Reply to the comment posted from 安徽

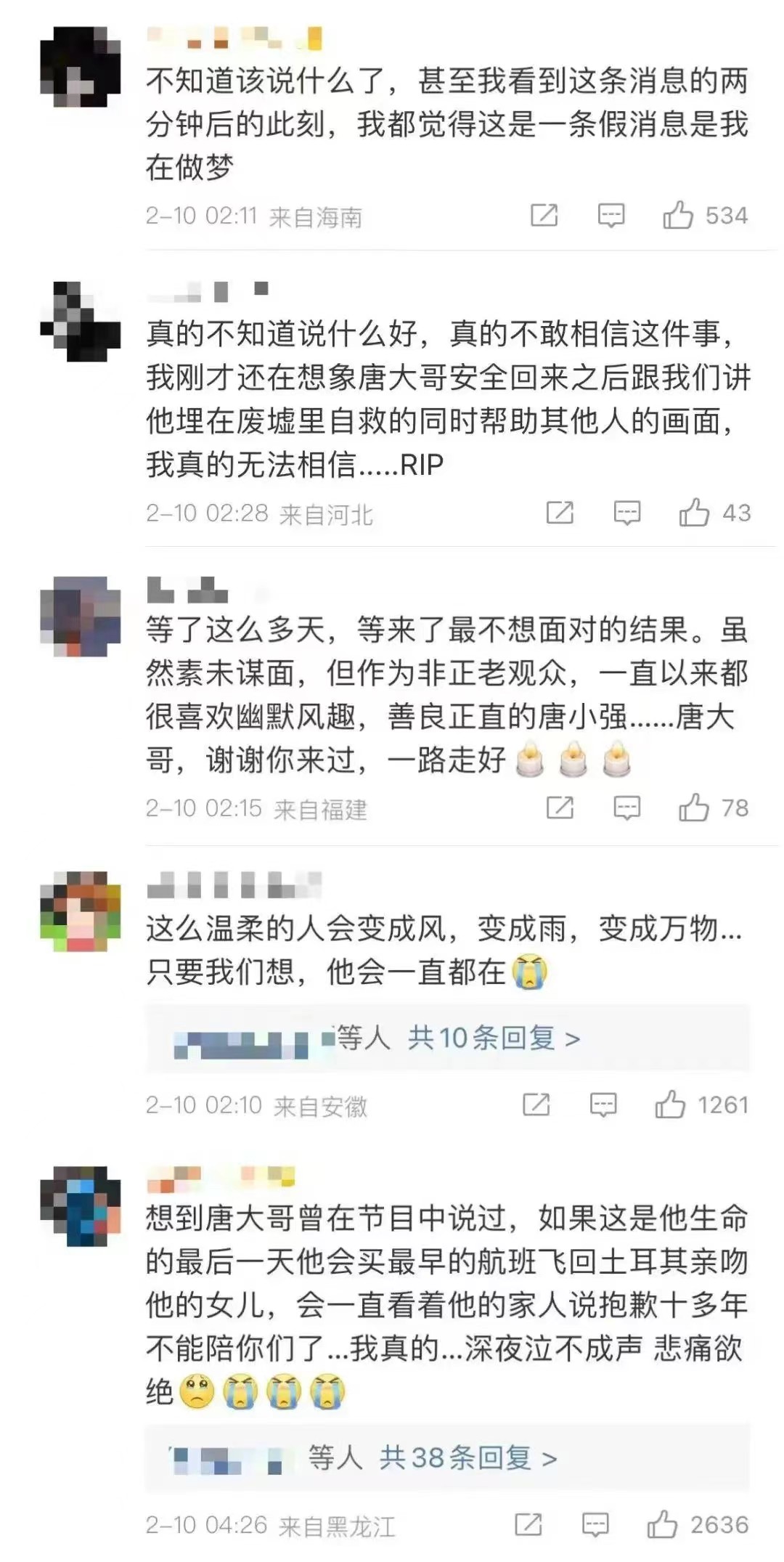[603, 1105]
